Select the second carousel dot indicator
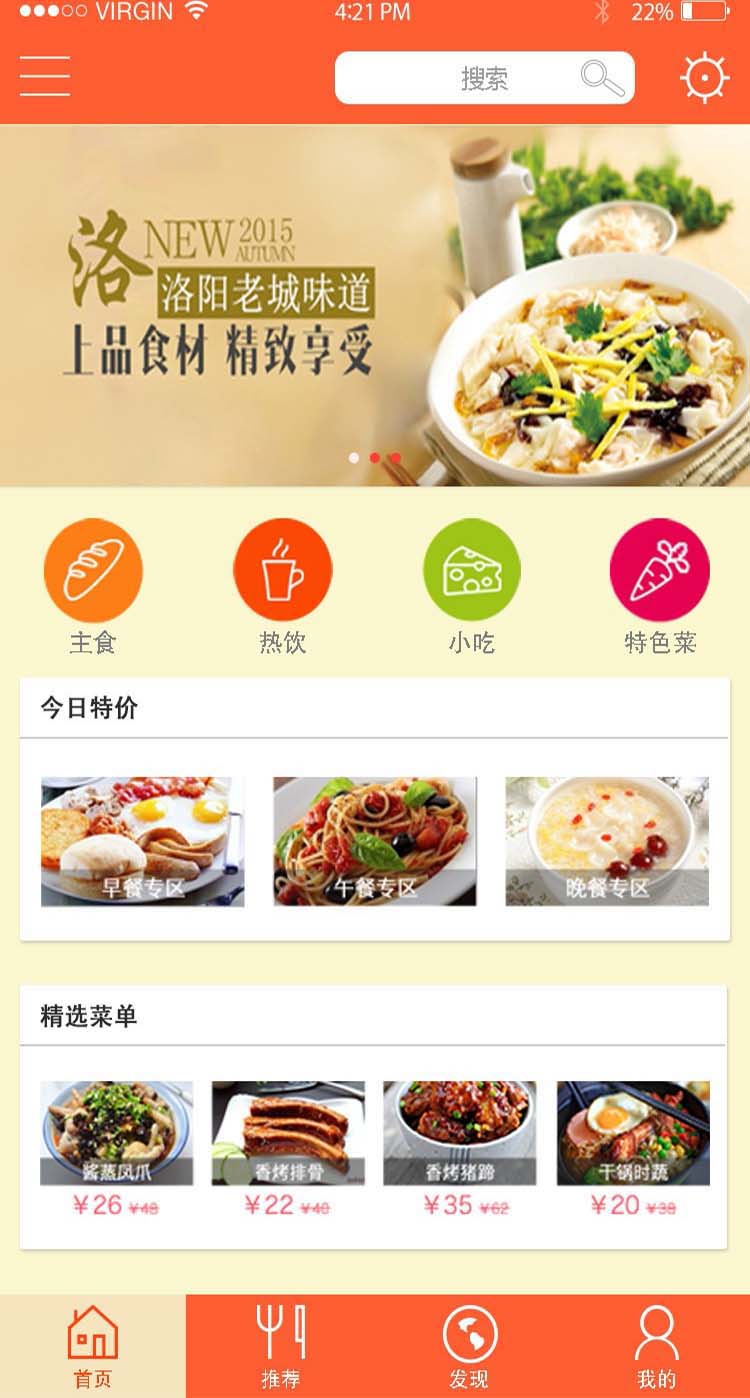 point(375,456)
